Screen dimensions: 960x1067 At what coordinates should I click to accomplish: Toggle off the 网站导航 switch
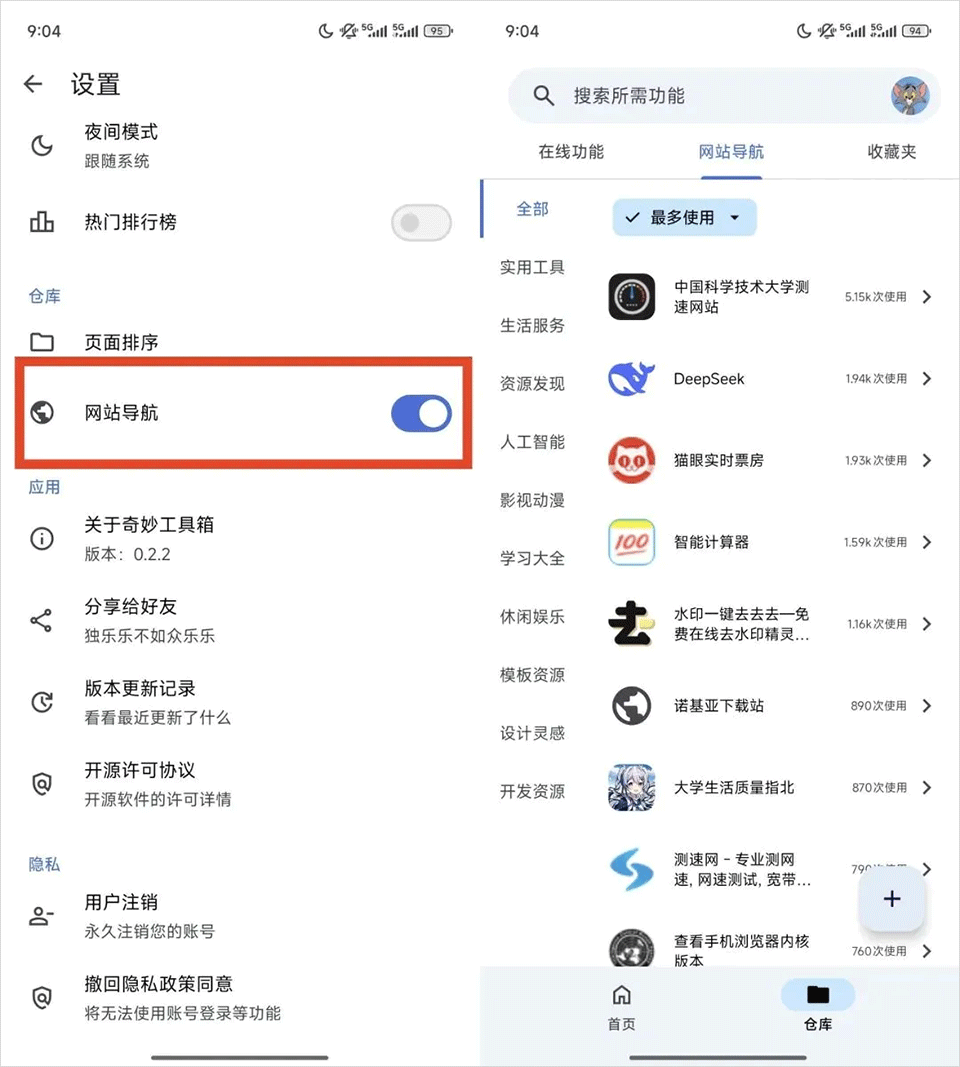(x=420, y=413)
